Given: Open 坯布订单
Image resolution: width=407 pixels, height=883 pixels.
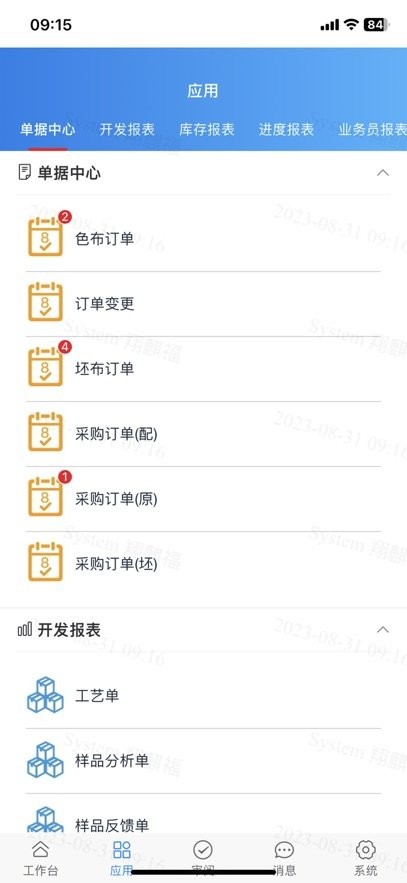Looking at the screenshot, I should point(203,369).
